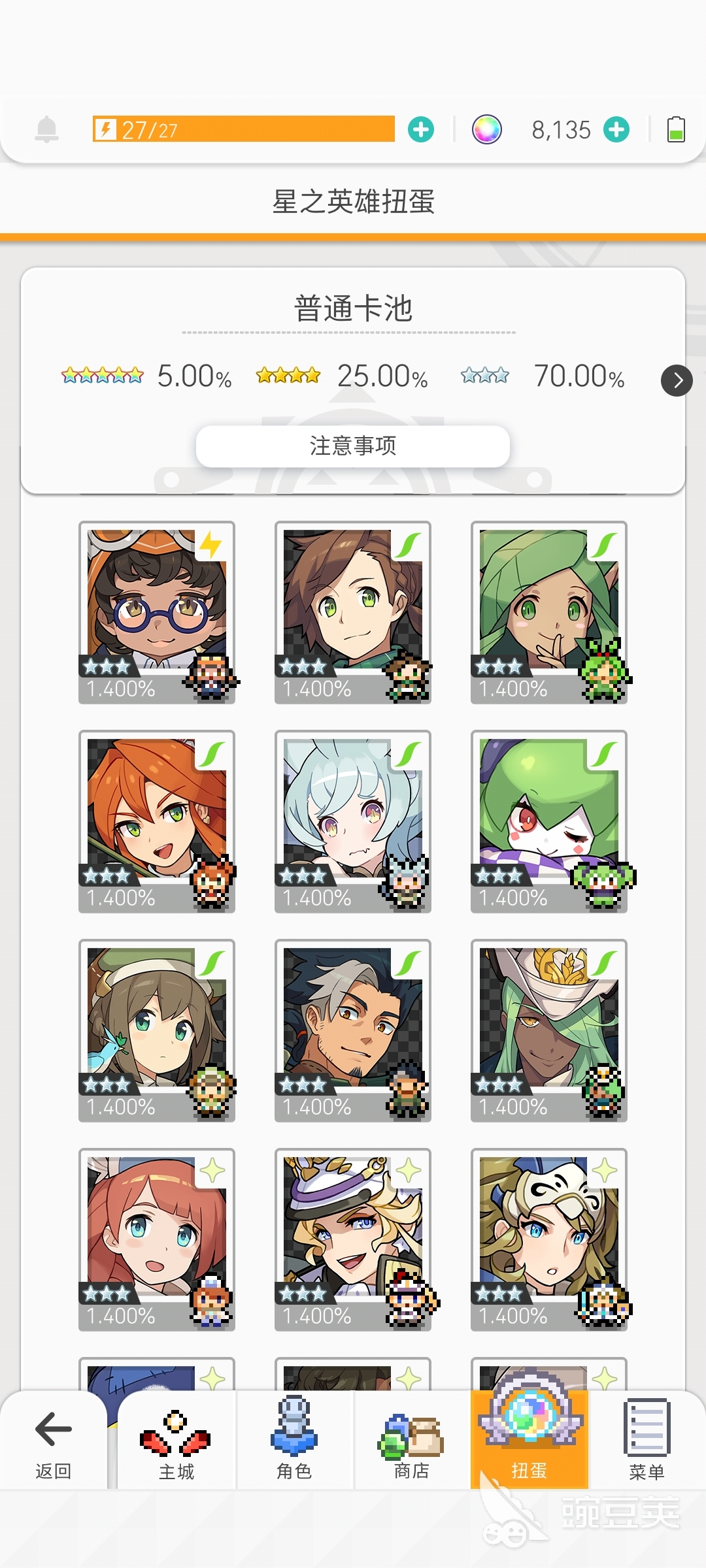Viewport: 706px width, 1568px height.
Task: Select the pale blue-haired hero card
Action: 353,820
